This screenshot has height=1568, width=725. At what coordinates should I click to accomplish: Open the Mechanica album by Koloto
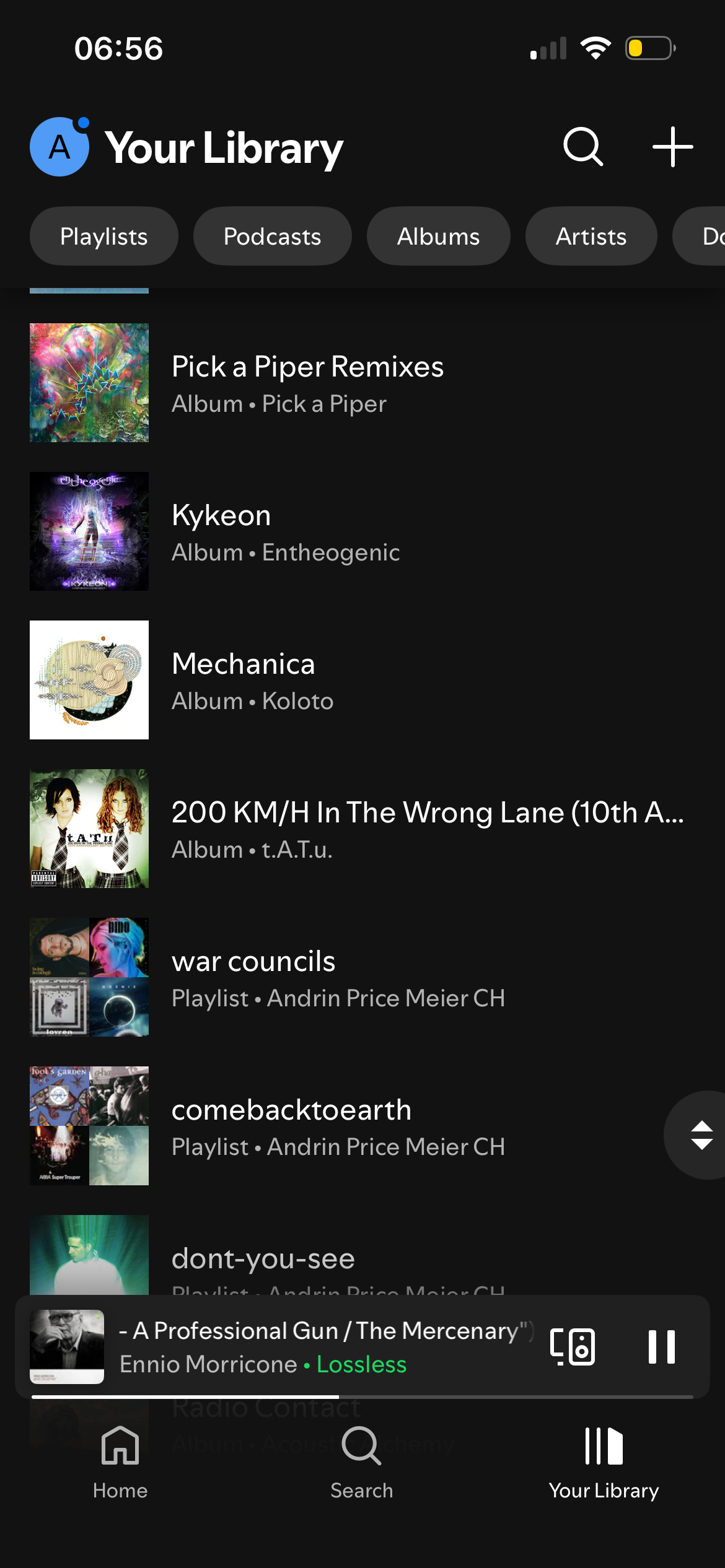click(x=252, y=680)
